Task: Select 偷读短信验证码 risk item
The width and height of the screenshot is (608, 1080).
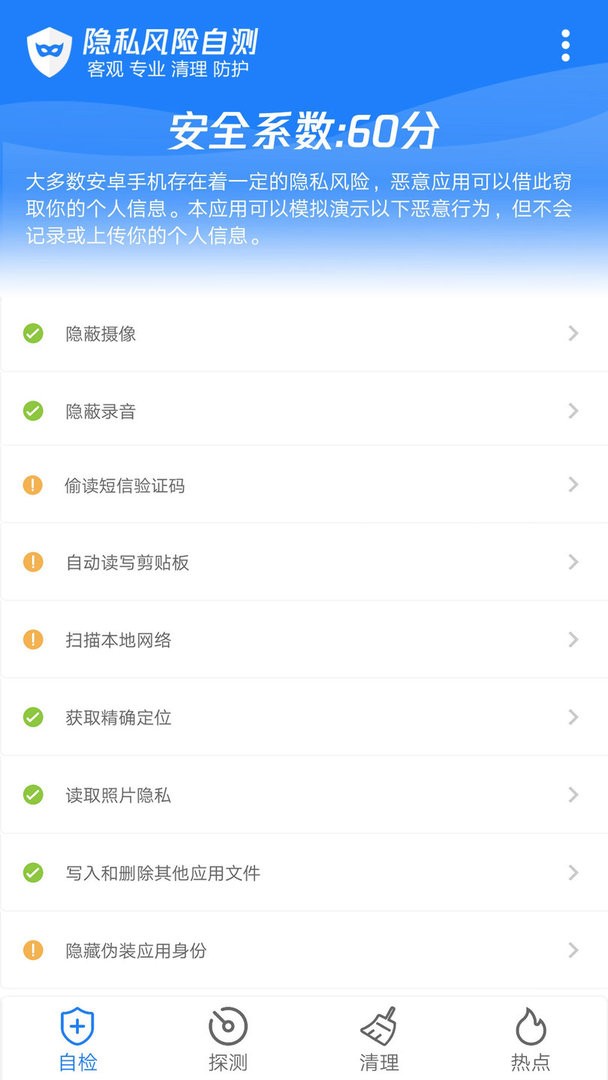Action: point(303,486)
